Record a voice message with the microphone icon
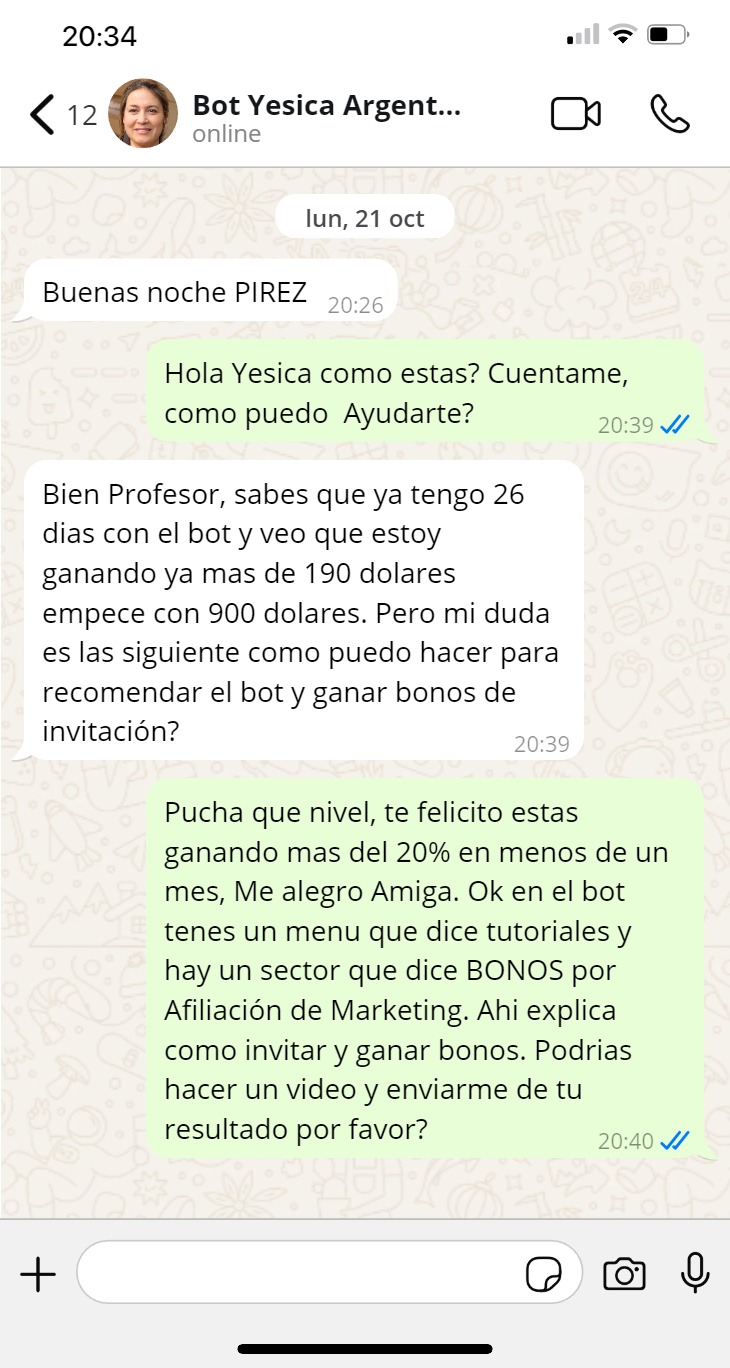 pos(694,1273)
